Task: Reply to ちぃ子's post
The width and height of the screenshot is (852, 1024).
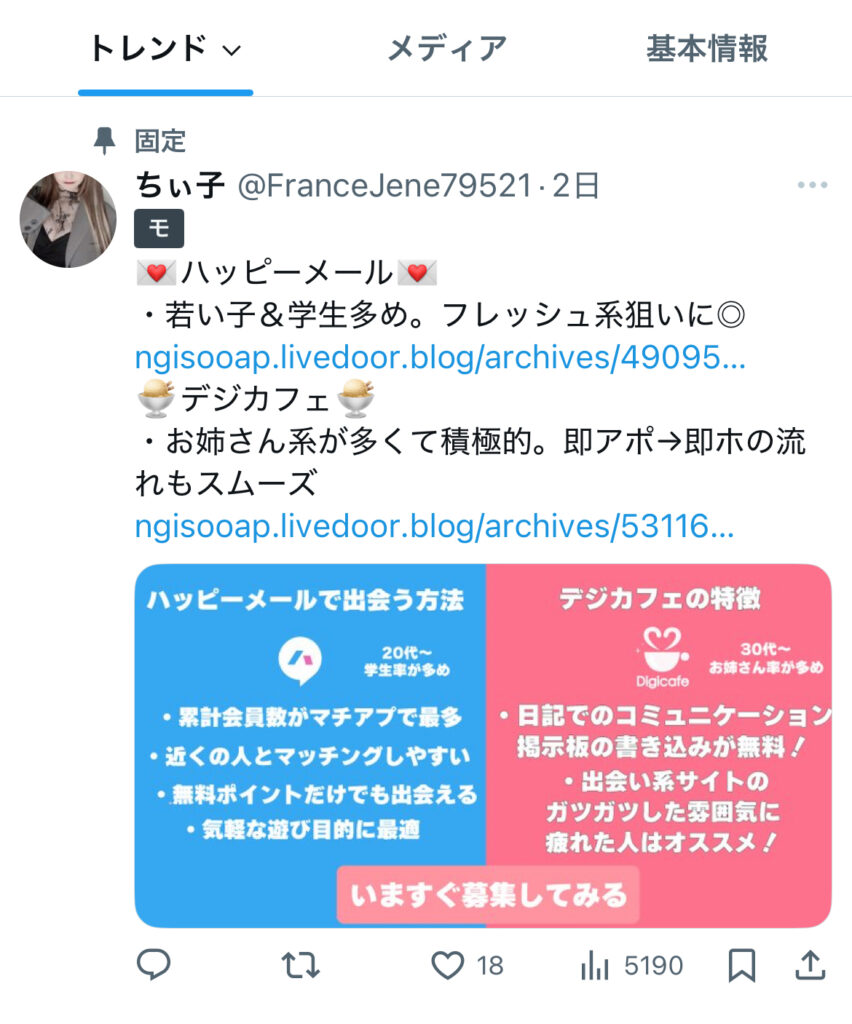Action: tap(153, 965)
